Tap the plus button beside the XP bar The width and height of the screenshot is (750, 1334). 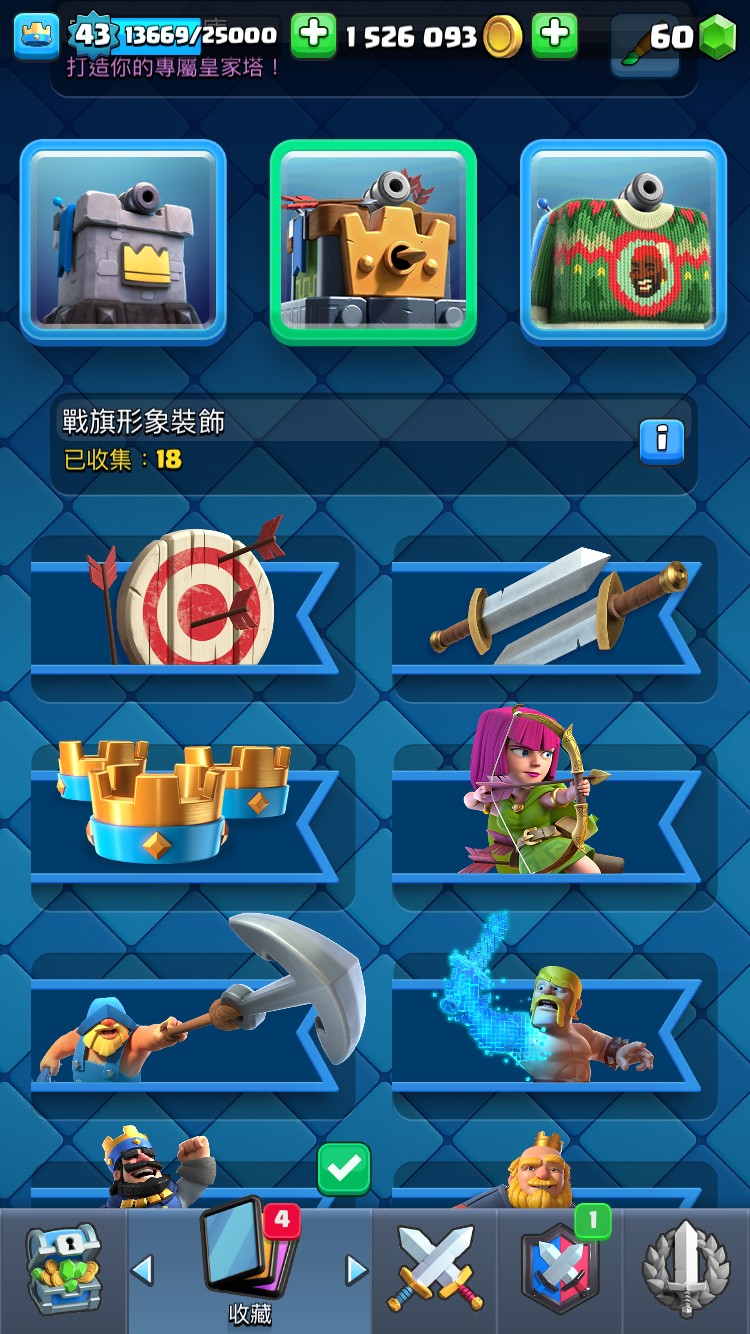(313, 36)
